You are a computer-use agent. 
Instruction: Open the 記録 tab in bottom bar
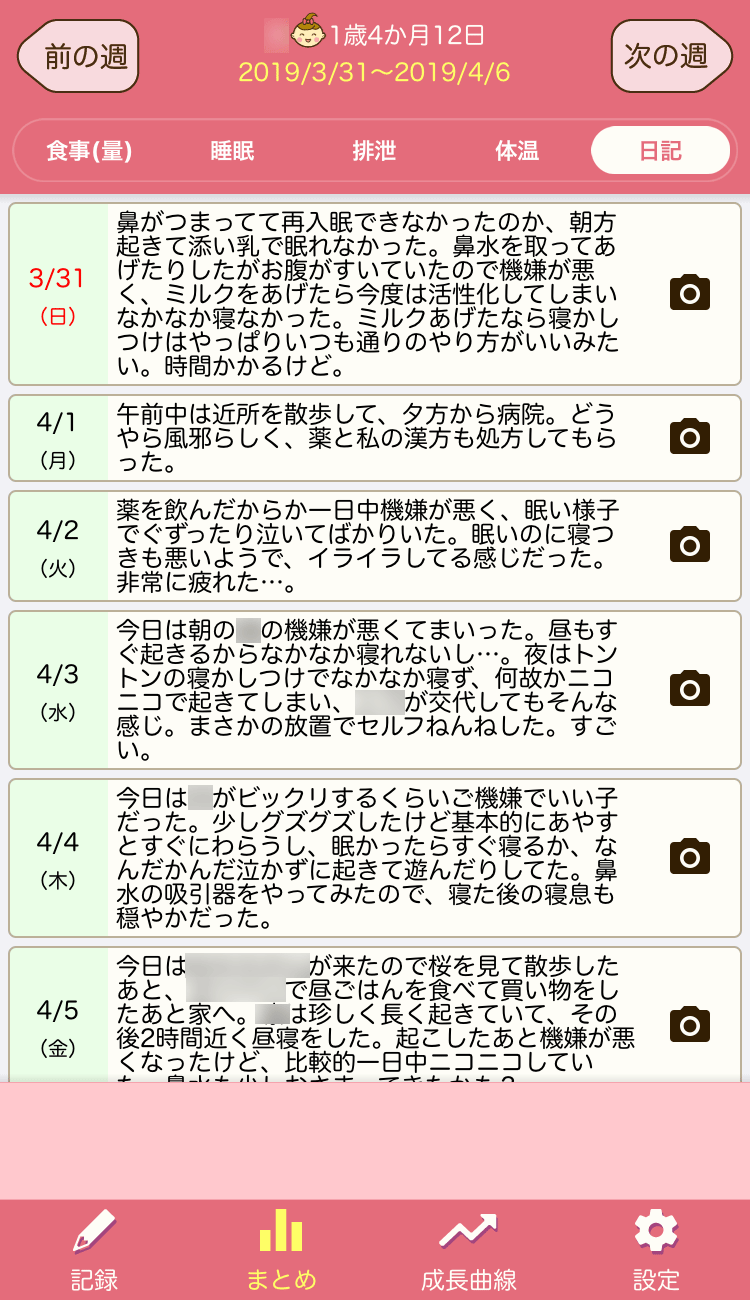pos(94,1250)
